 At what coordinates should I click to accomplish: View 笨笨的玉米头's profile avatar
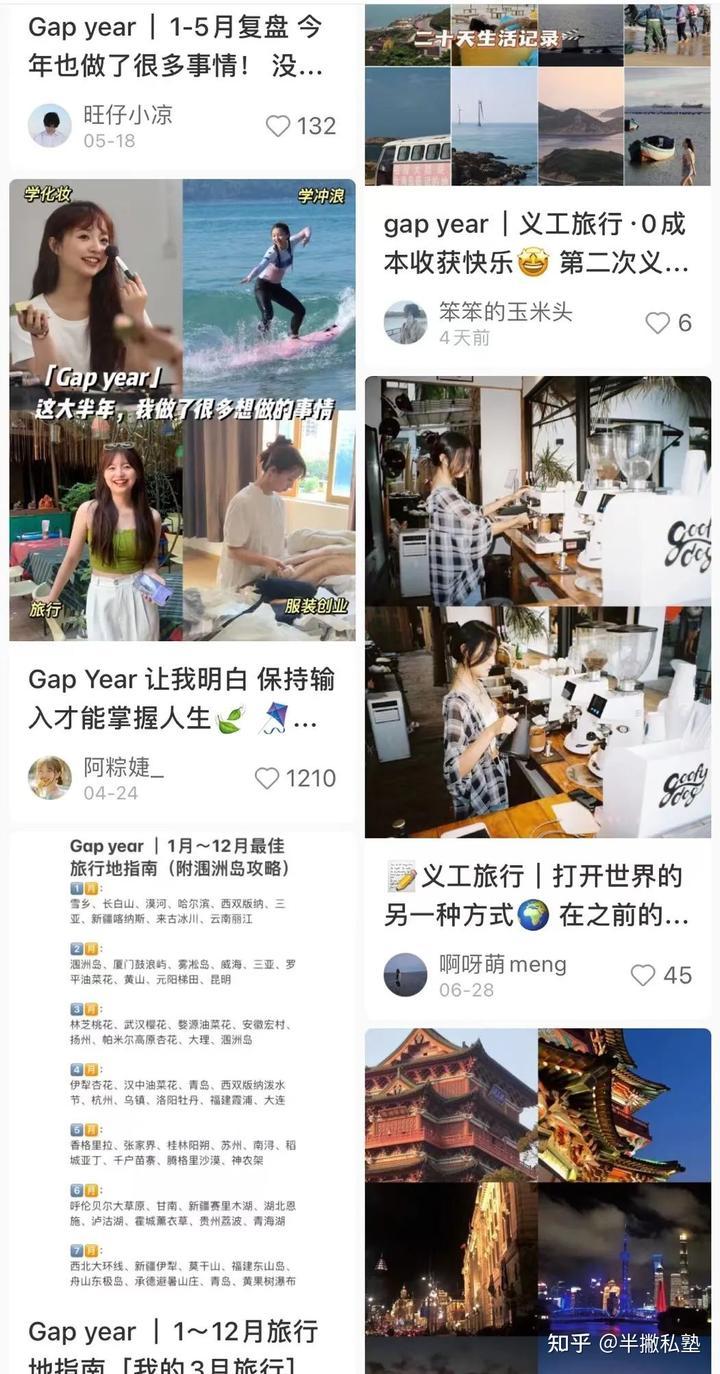(x=405, y=322)
